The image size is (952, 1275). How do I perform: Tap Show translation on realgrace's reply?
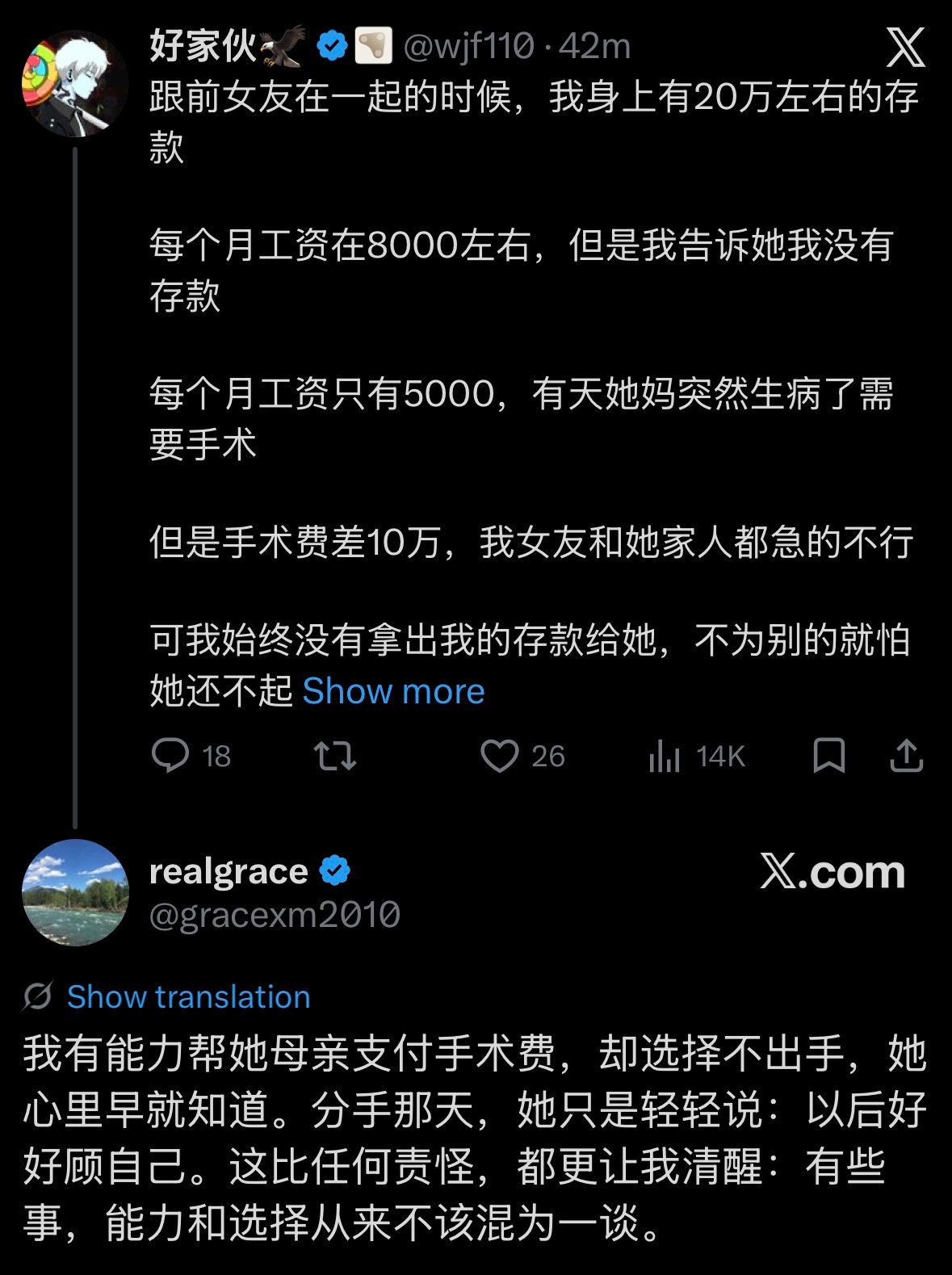coord(188,996)
